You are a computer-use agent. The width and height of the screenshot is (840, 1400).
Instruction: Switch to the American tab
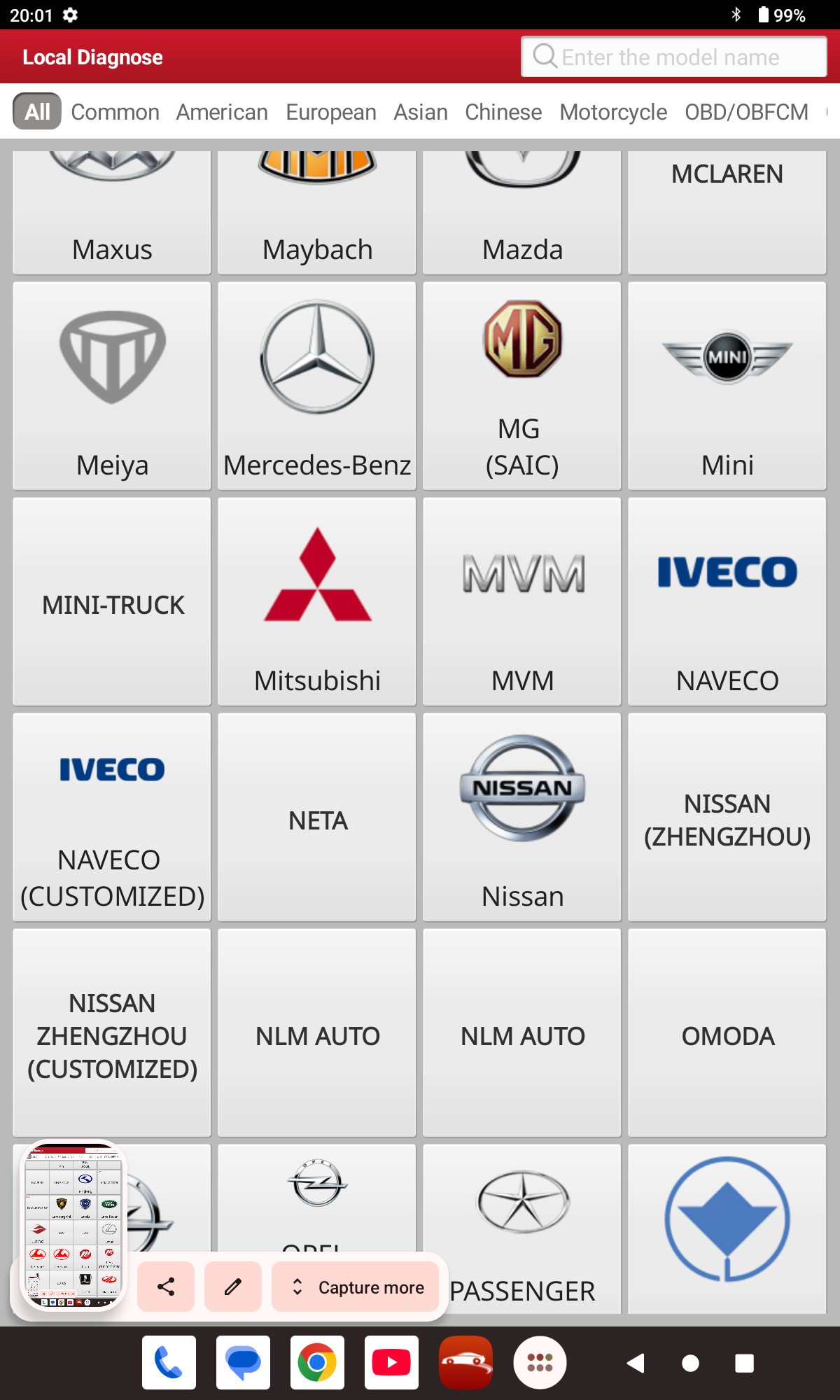point(222,112)
